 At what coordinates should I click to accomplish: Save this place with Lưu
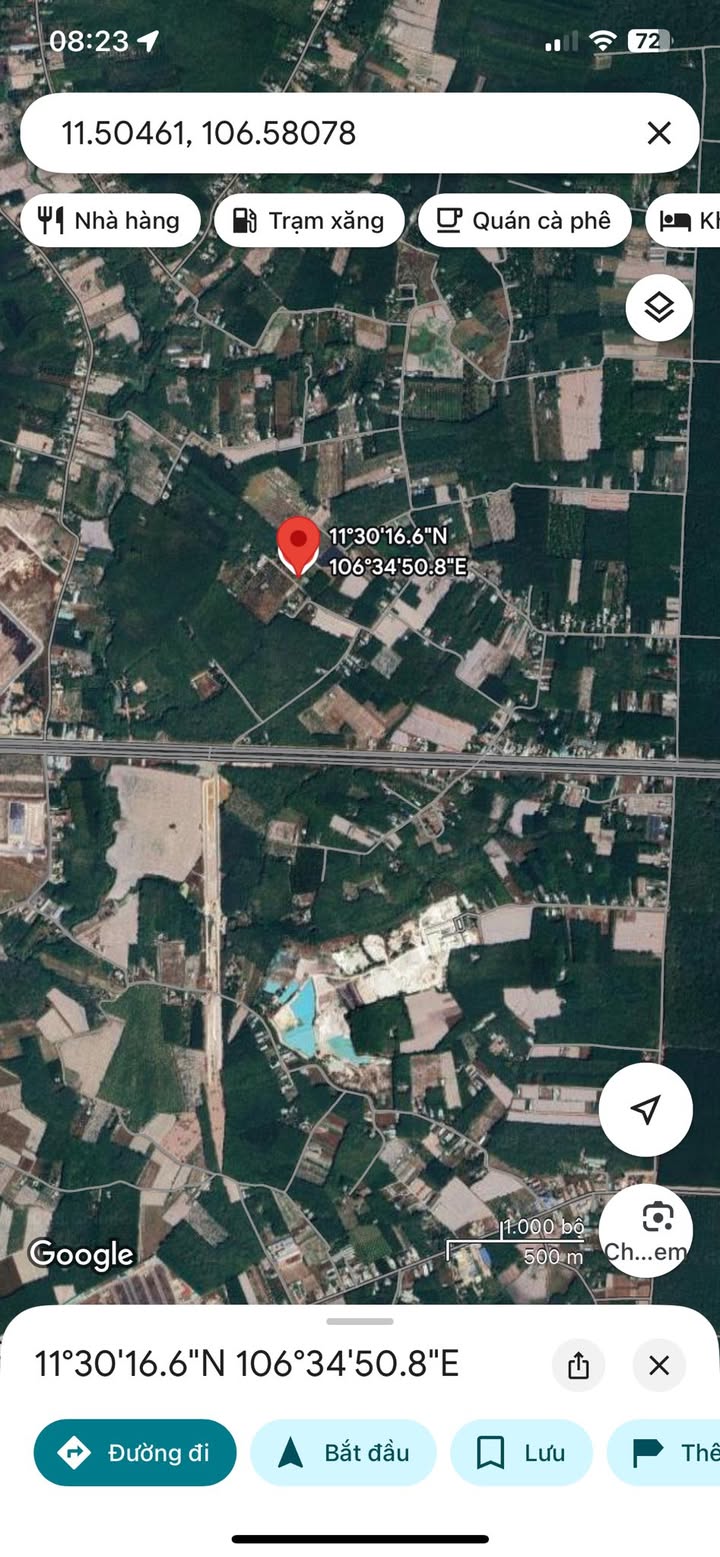tap(521, 1452)
